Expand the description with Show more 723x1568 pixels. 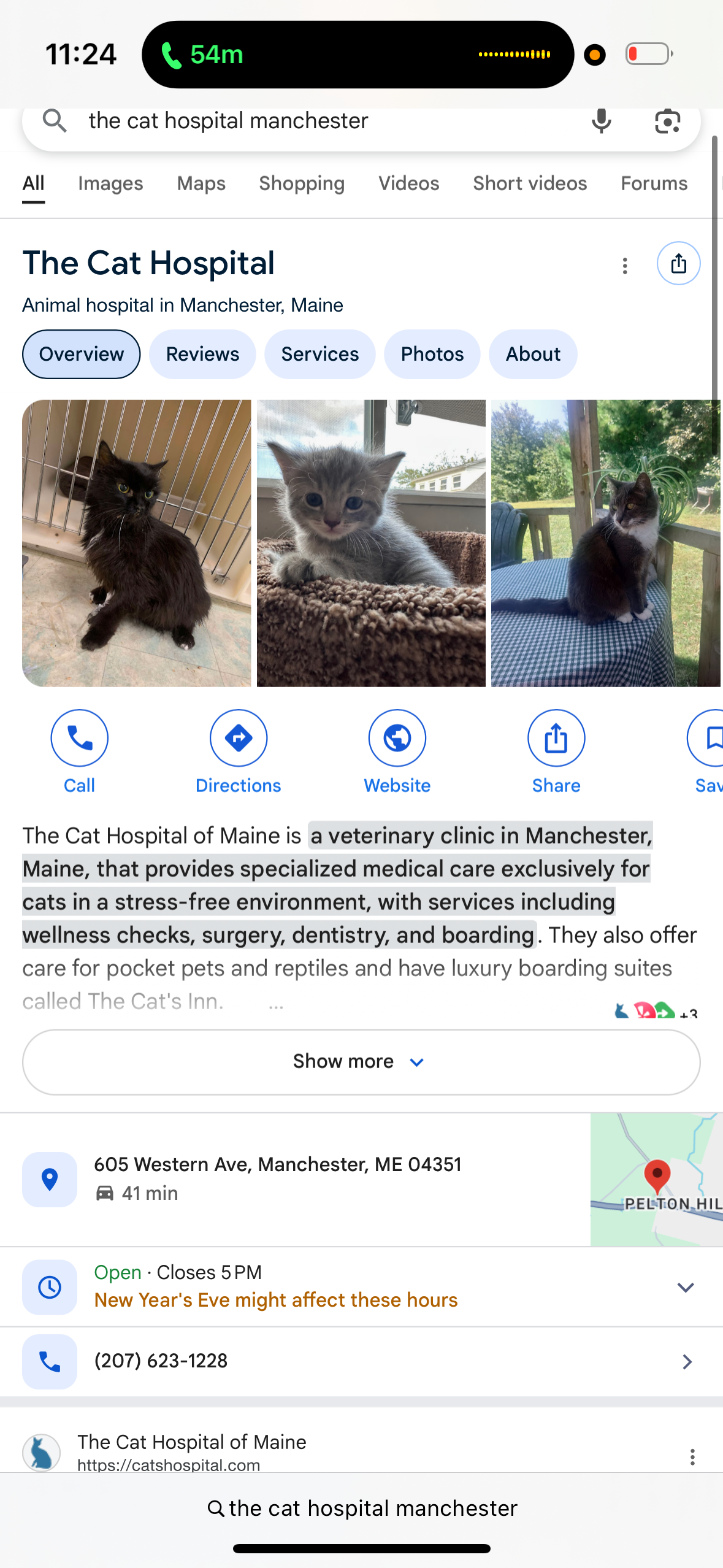(361, 1062)
